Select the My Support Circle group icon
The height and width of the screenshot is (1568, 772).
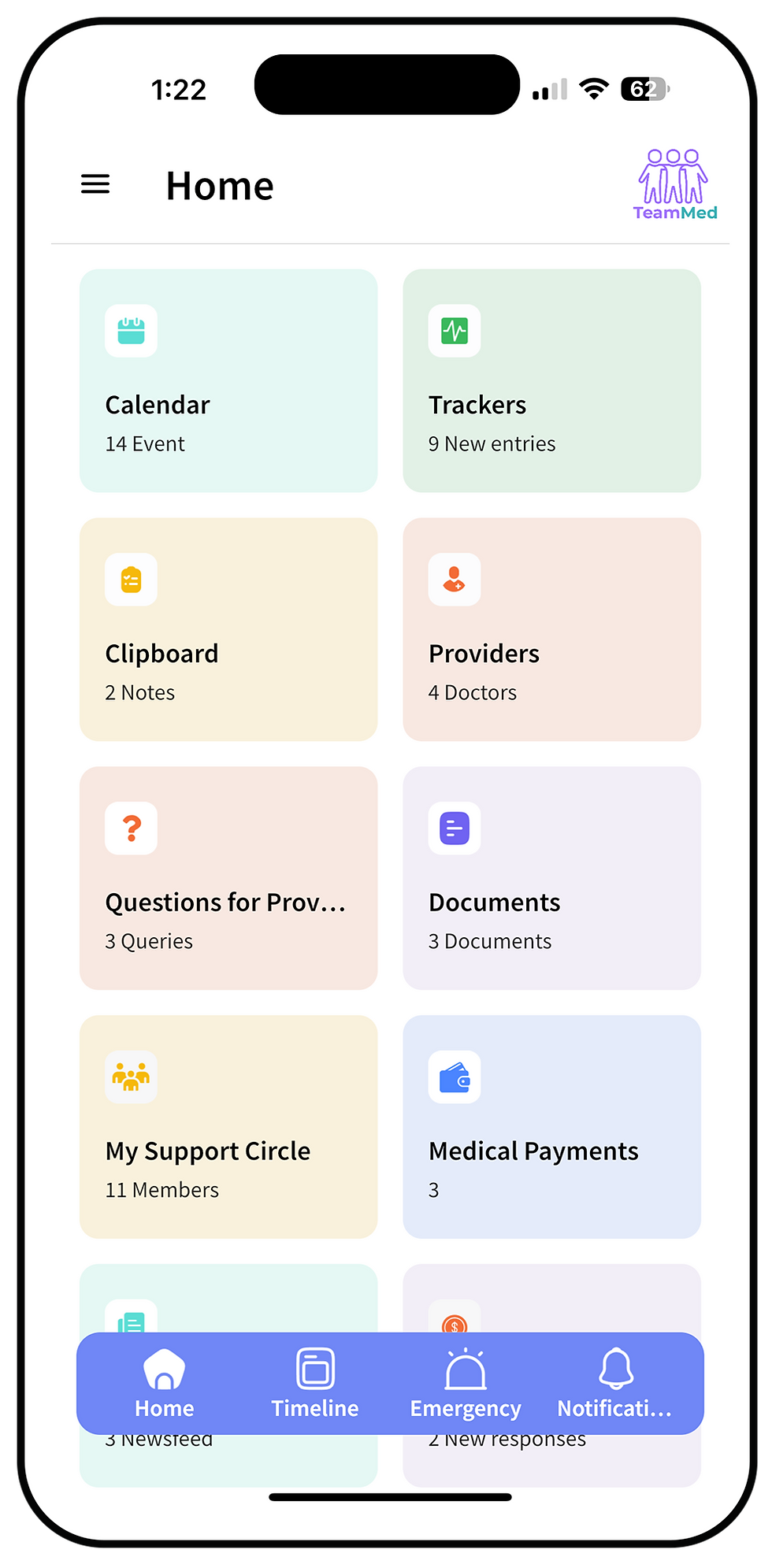coord(131,1077)
